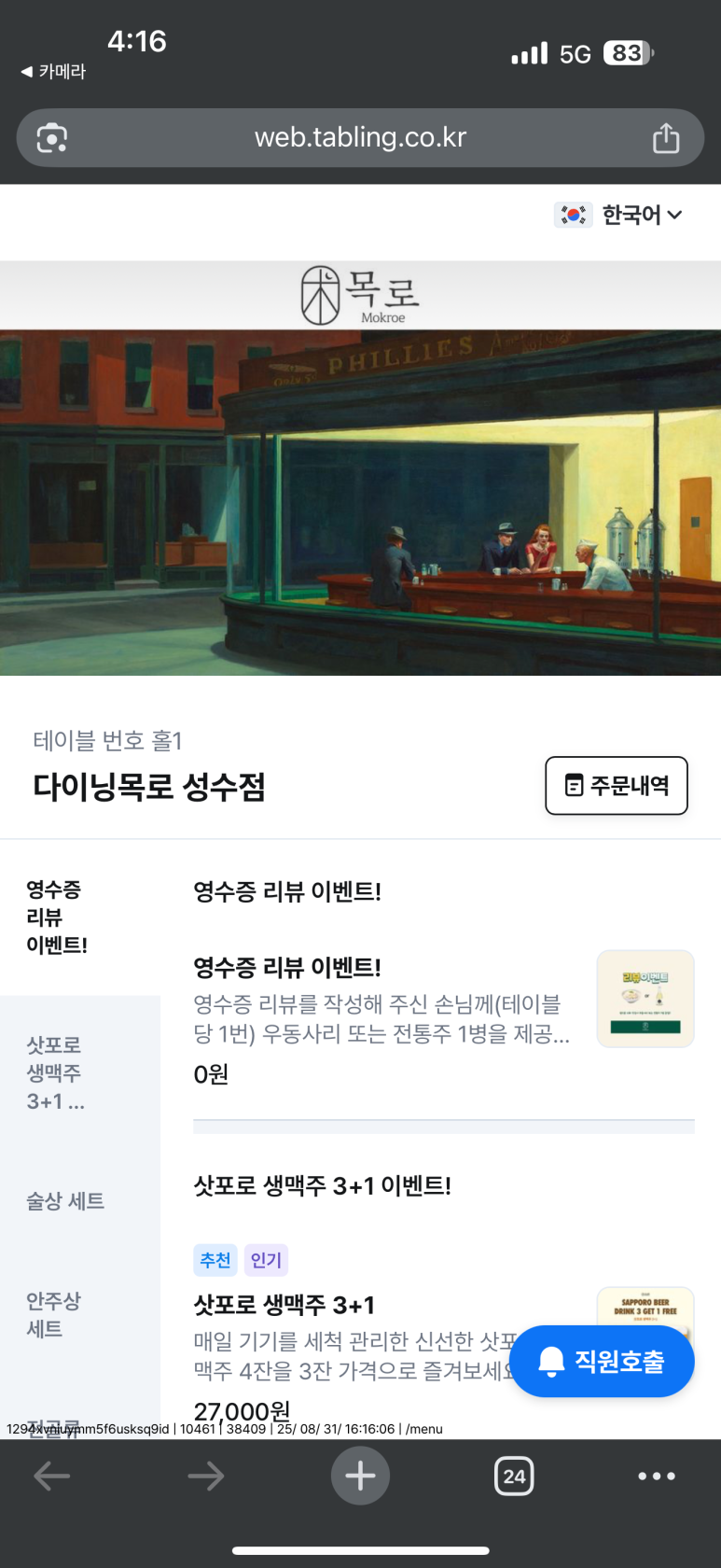Share the page from the address bar
Screen dimensions: 721x1568
[666, 138]
